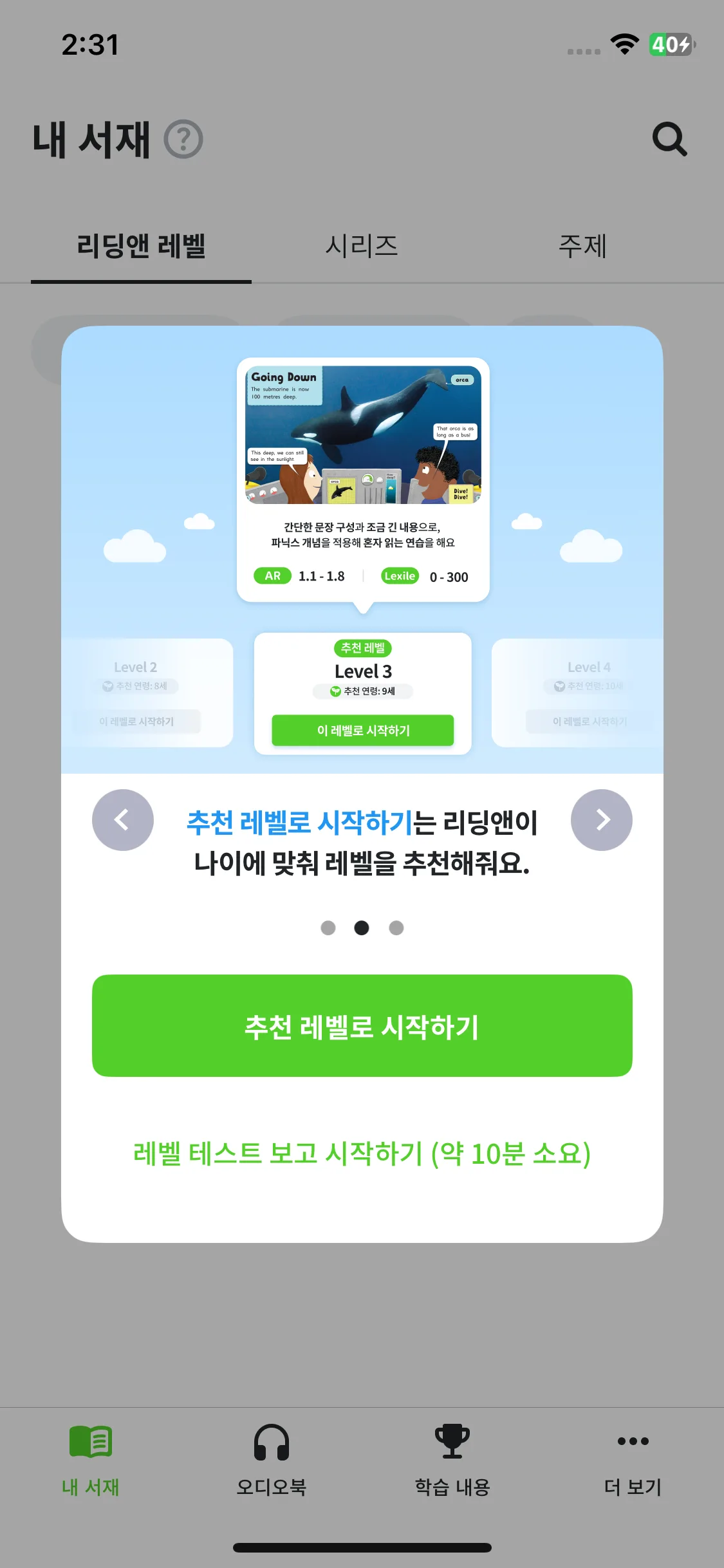Screen dimensions: 724x1568
Task: Tap the large 추천 레벨로 시작하기 button
Action: tap(362, 1025)
